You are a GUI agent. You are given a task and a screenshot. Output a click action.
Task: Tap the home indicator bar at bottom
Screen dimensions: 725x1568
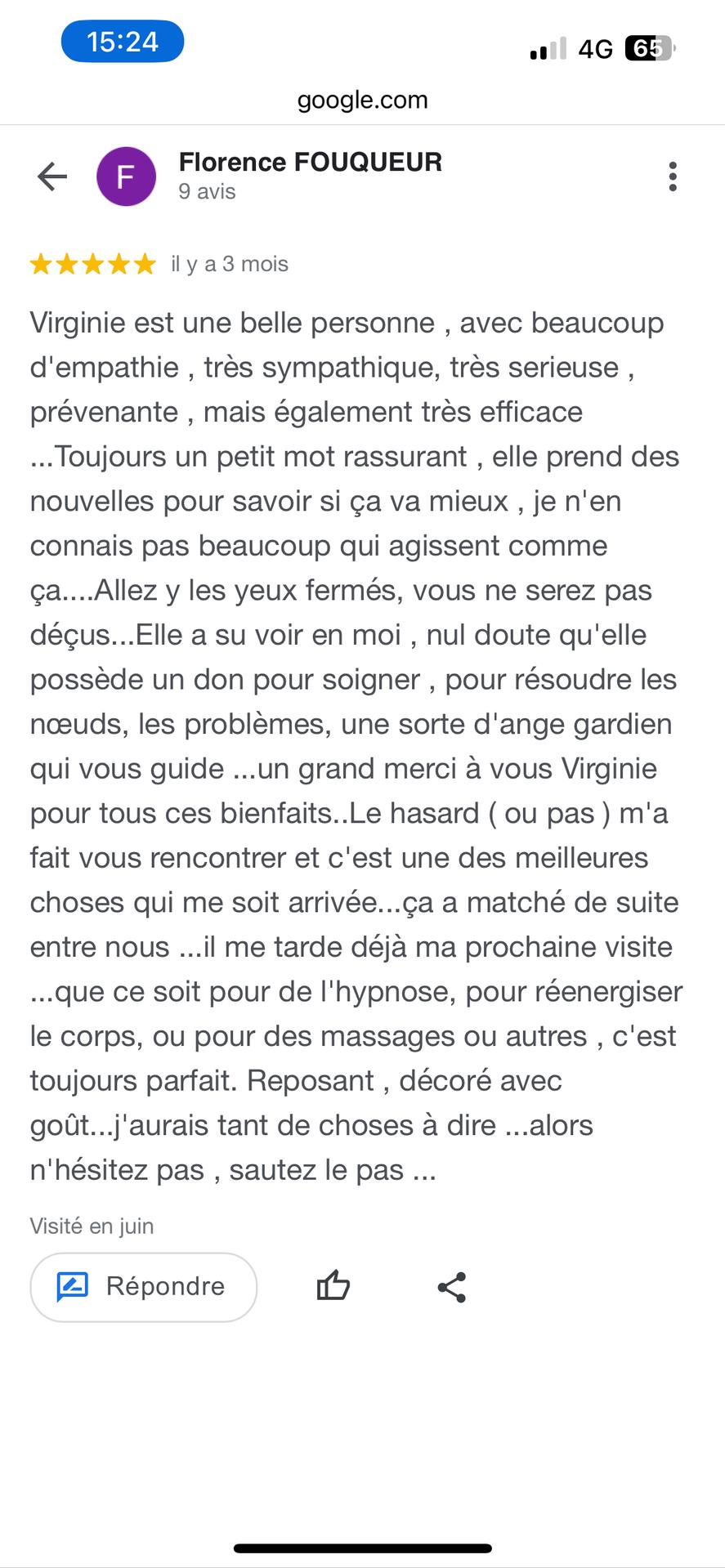pyautogui.click(x=362, y=1543)
